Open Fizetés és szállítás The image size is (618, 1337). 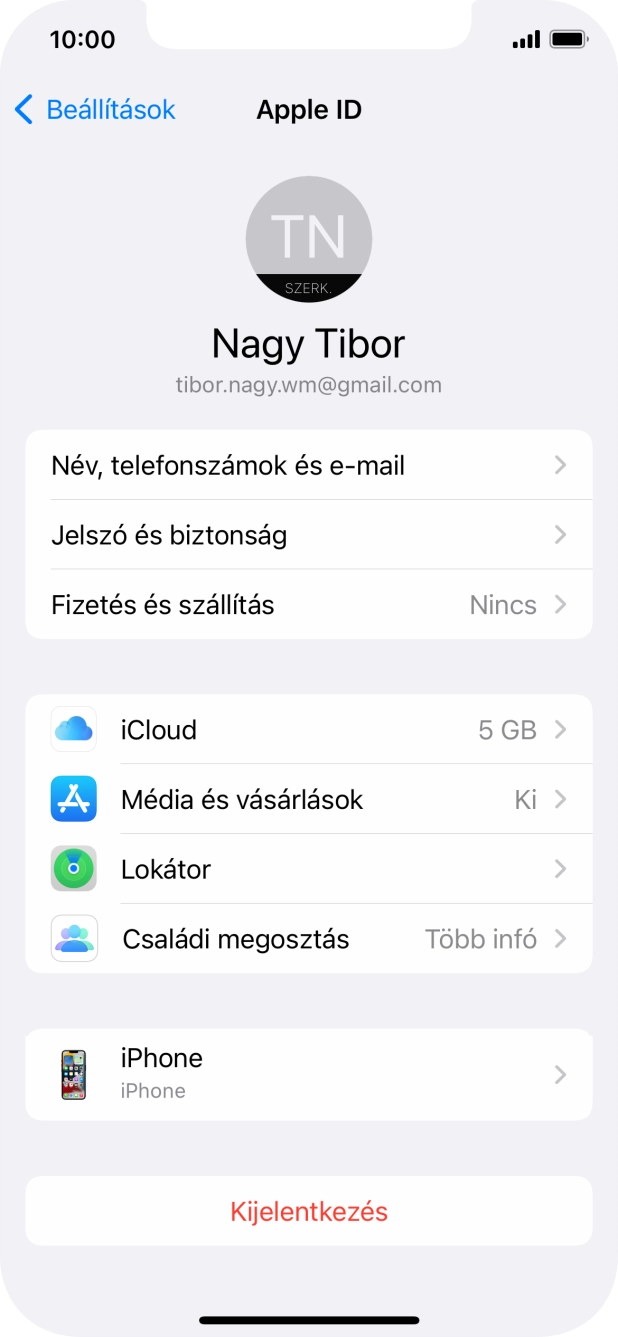(x=308, y=605)
